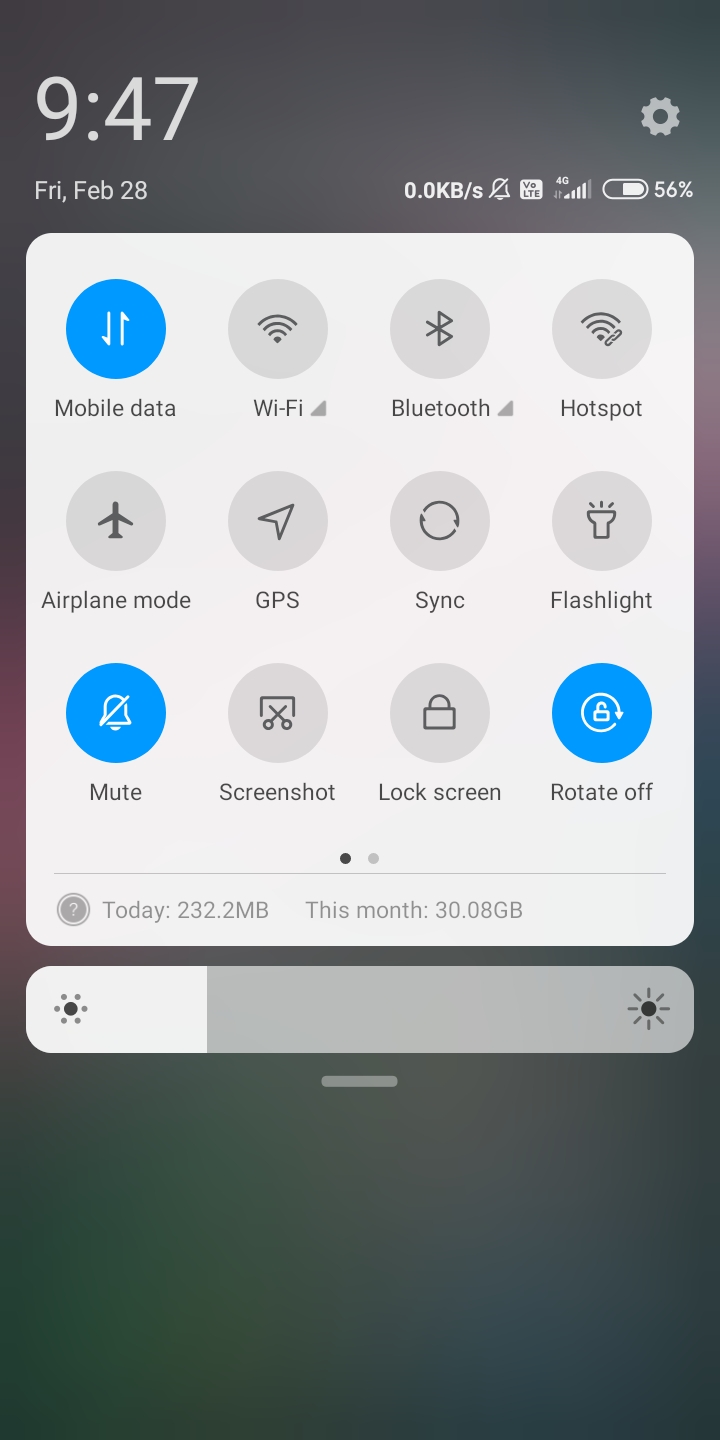
Task: Switch on Airplane mode
Action: click(x=116, y=521)
